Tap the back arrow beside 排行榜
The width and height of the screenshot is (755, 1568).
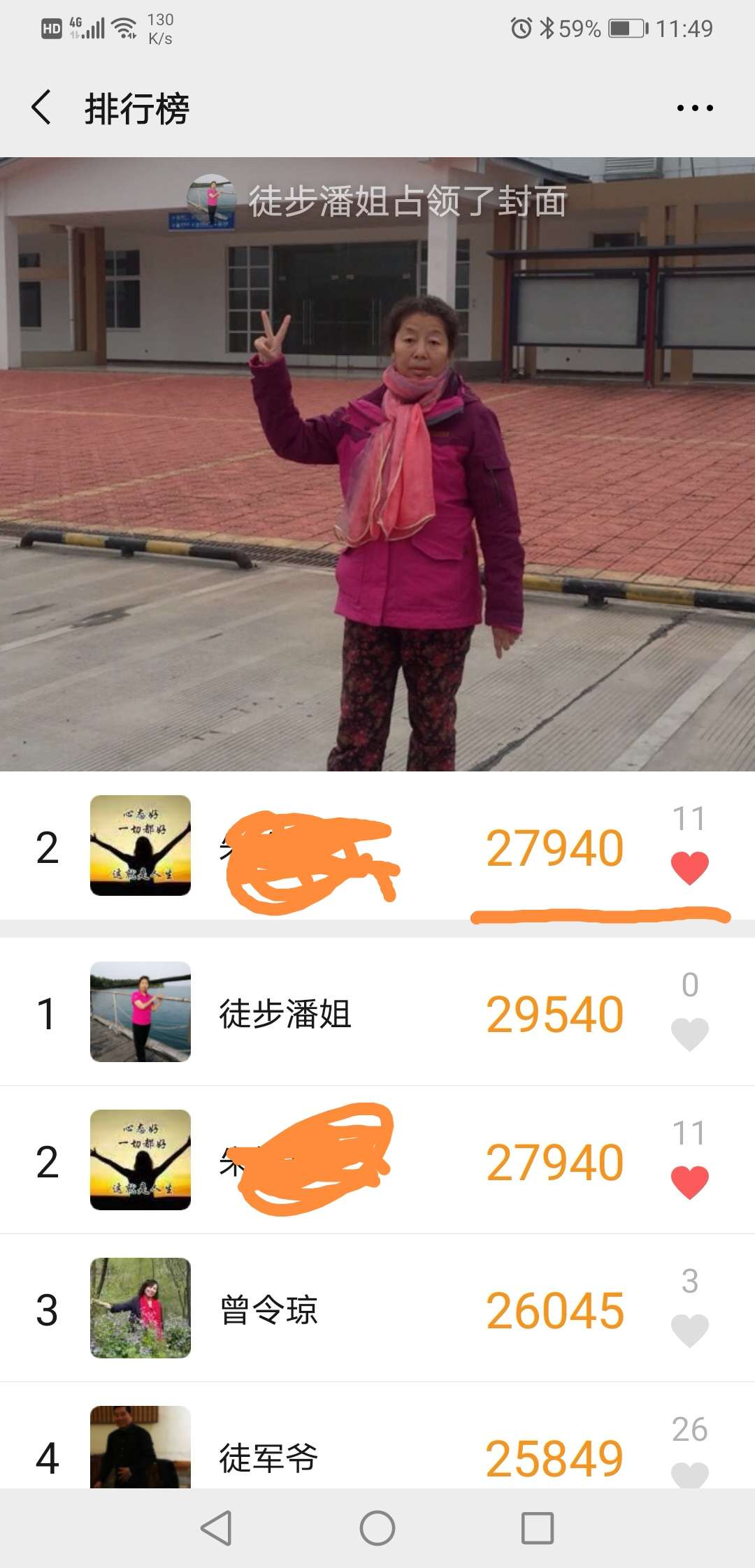40,108
